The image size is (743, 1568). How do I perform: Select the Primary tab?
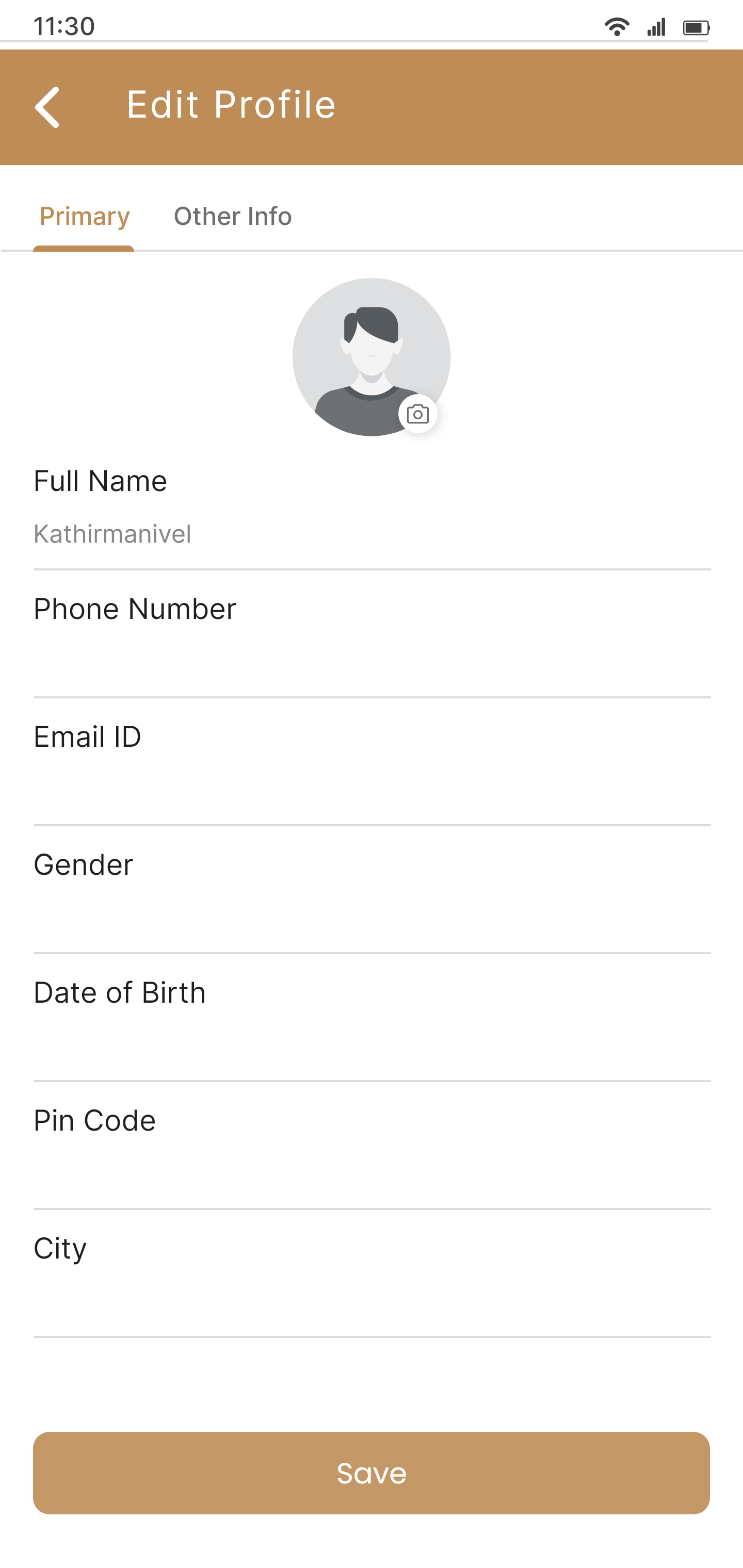(84, 217)
